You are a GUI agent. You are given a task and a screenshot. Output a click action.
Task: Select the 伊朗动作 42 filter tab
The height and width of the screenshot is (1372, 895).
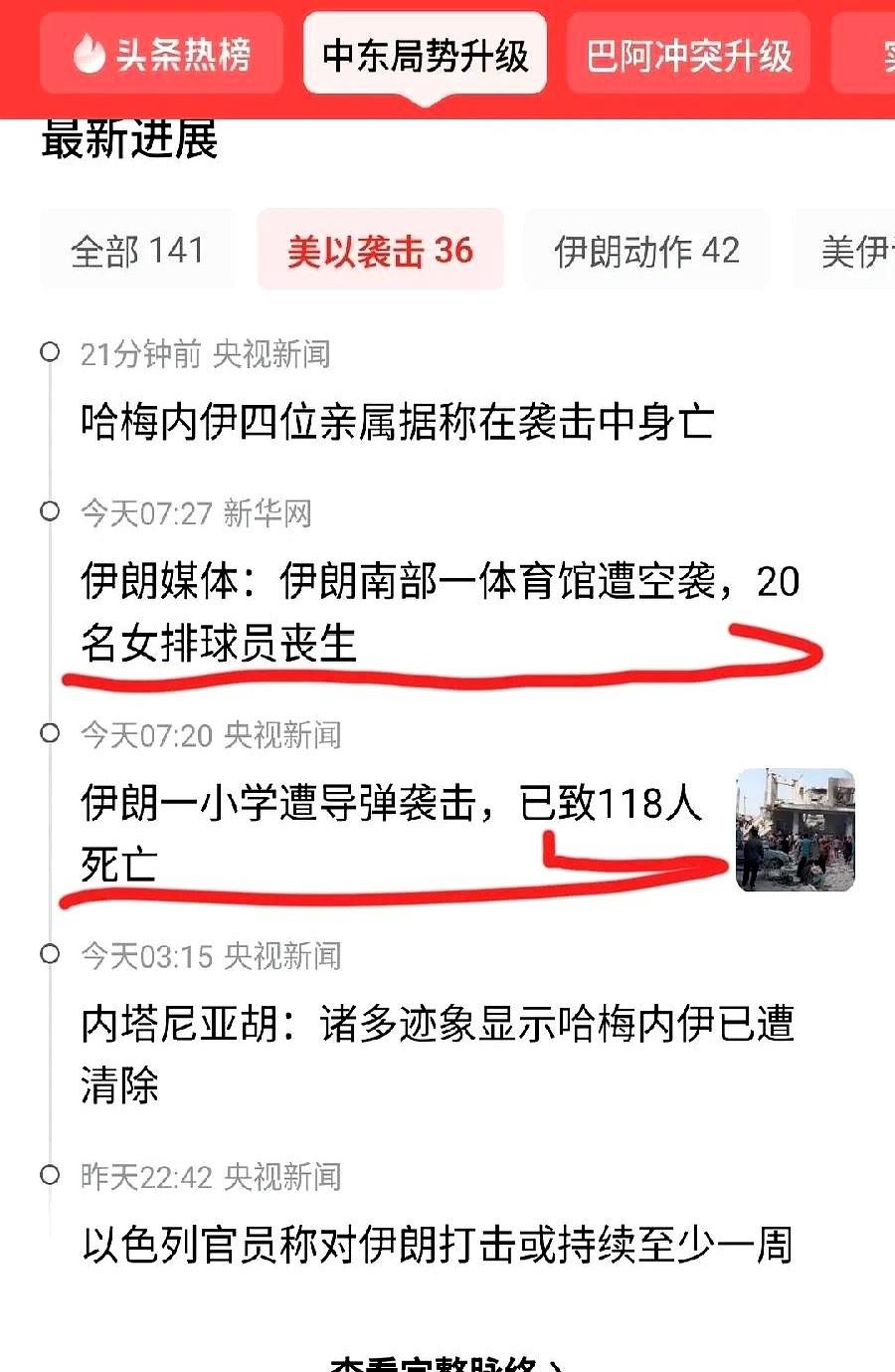646,250
